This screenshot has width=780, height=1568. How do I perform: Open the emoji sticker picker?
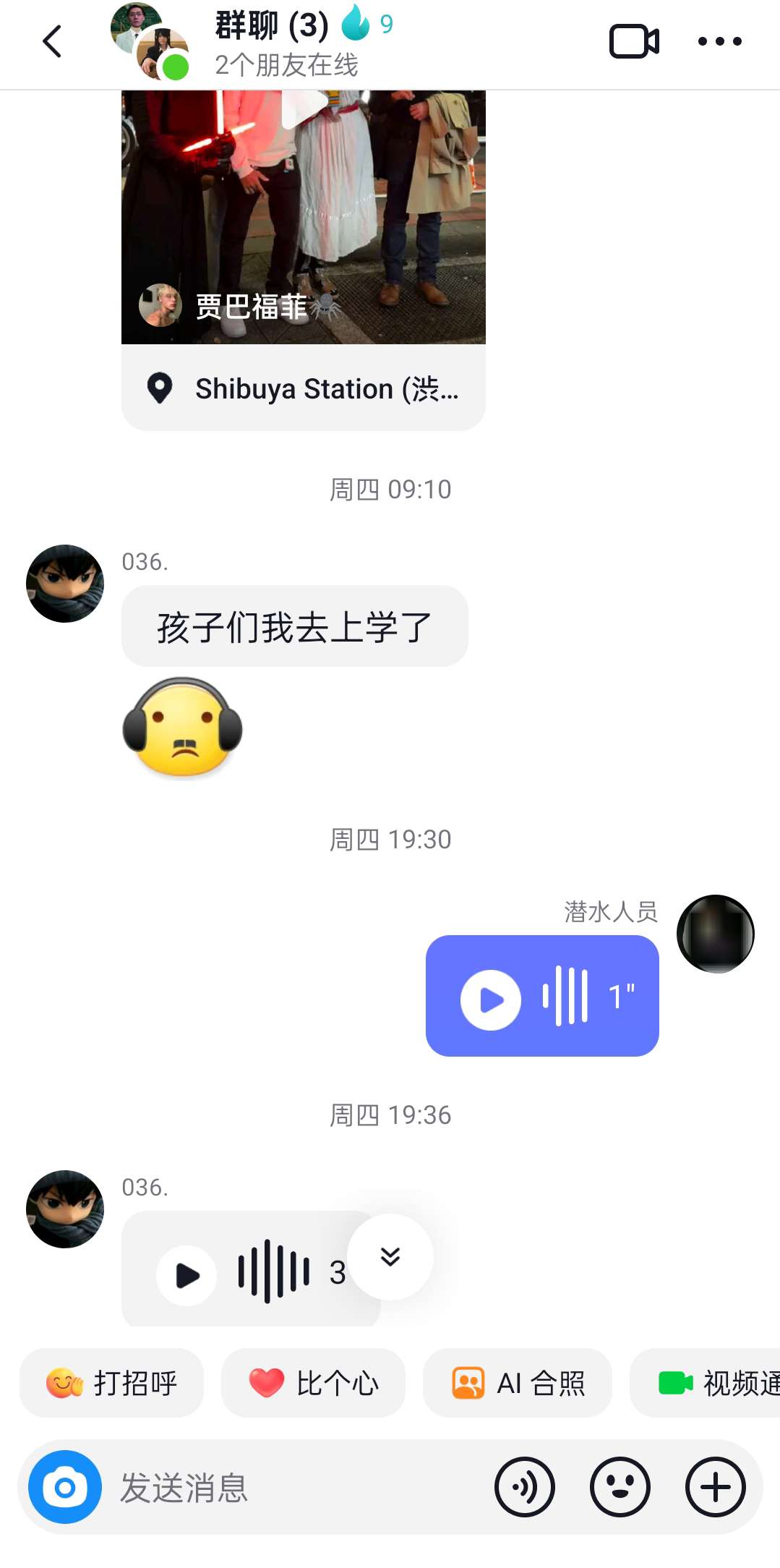[x=620, y=1487]
